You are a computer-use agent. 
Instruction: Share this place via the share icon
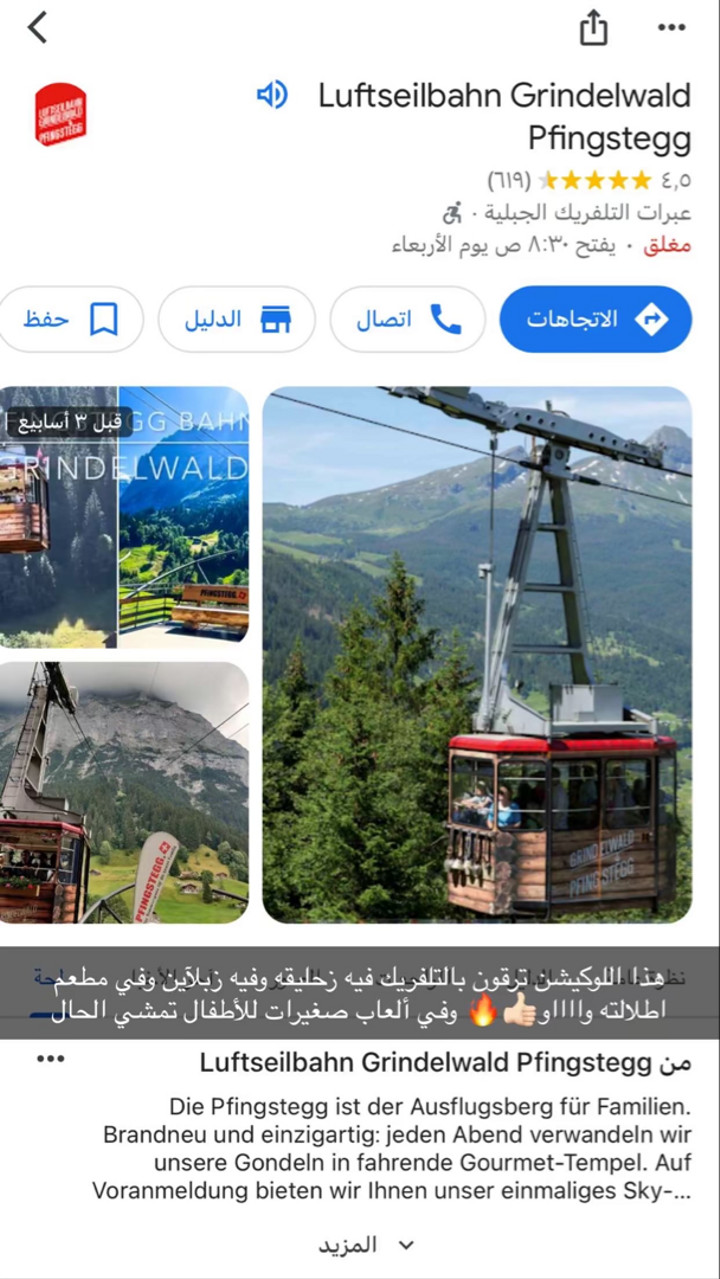[x=593, y=28]
